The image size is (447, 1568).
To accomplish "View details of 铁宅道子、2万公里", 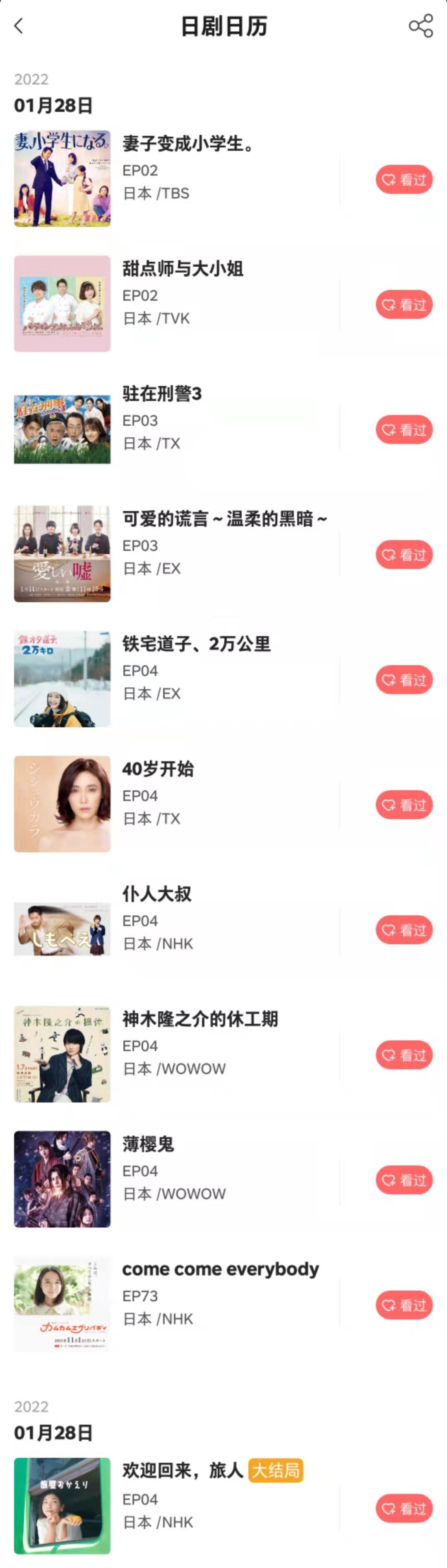I will pos(196,644).
